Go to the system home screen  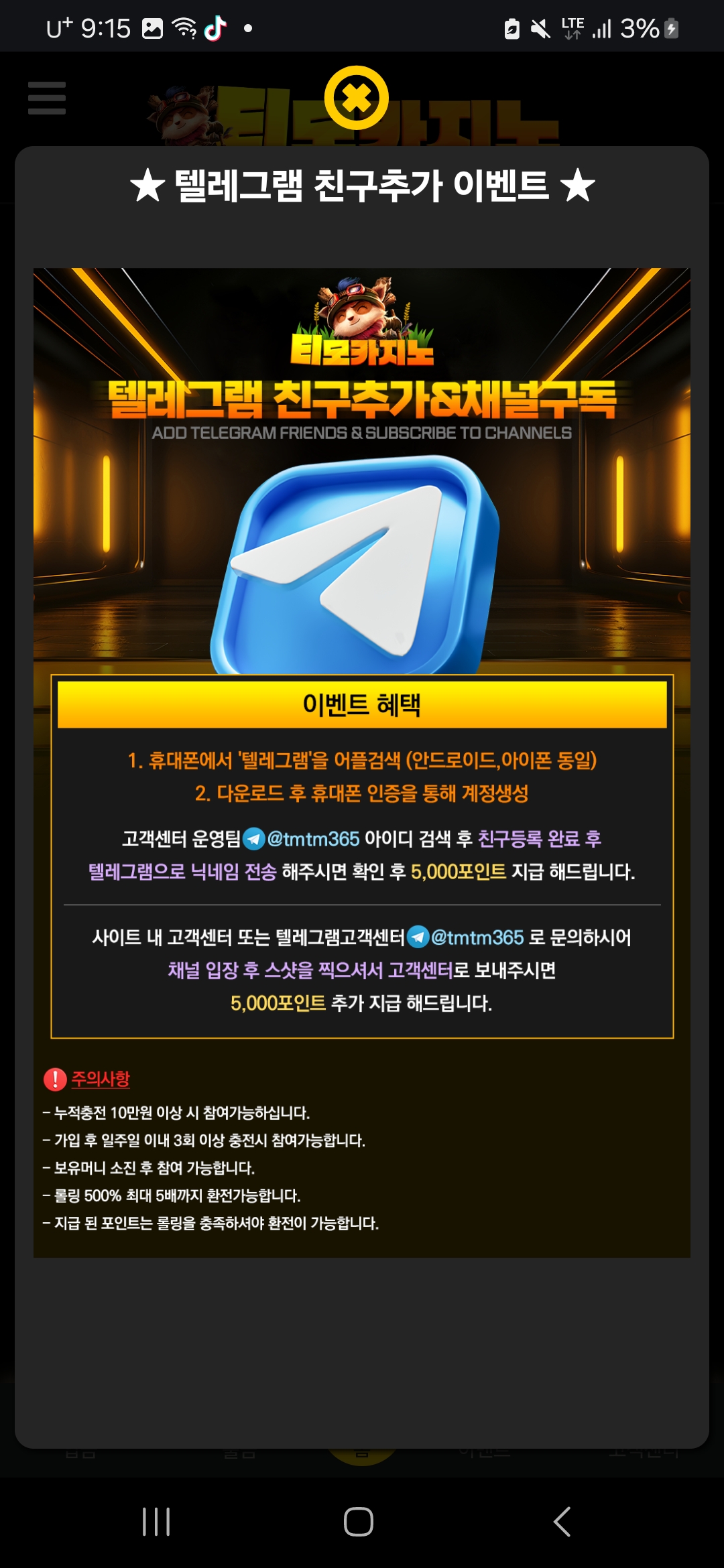[359, 1522]
